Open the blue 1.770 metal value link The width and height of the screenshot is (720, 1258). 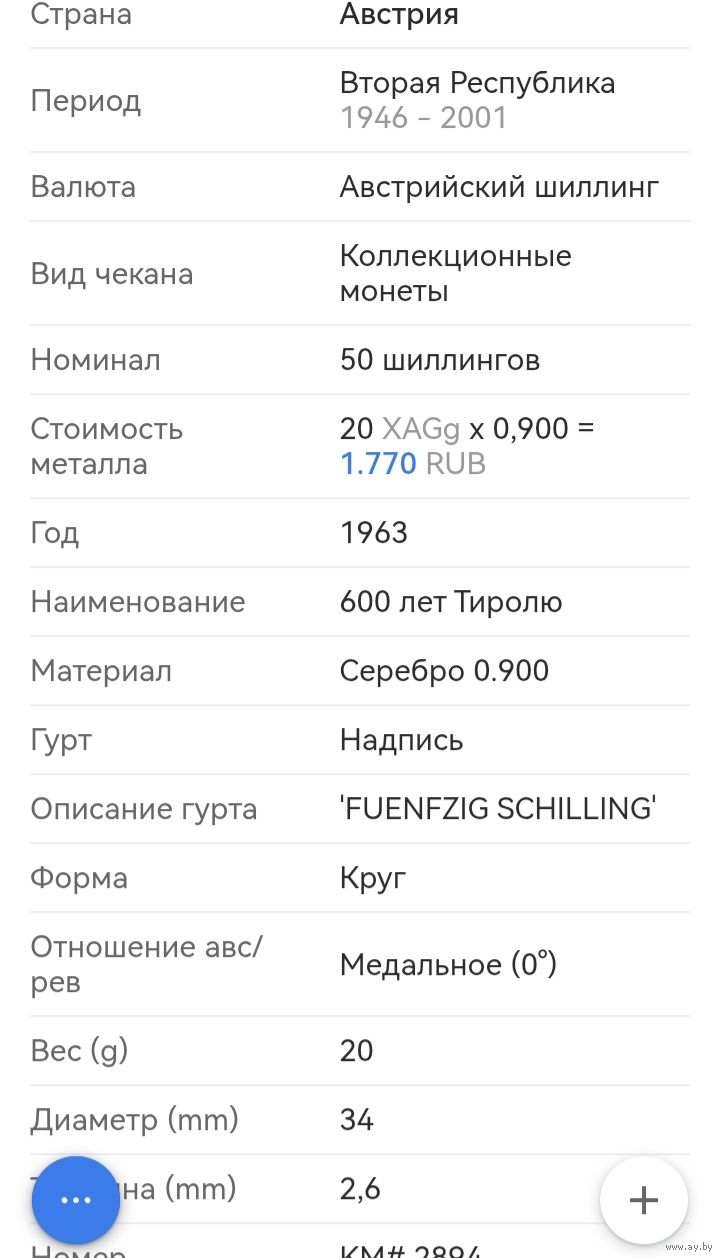(378, 464)
